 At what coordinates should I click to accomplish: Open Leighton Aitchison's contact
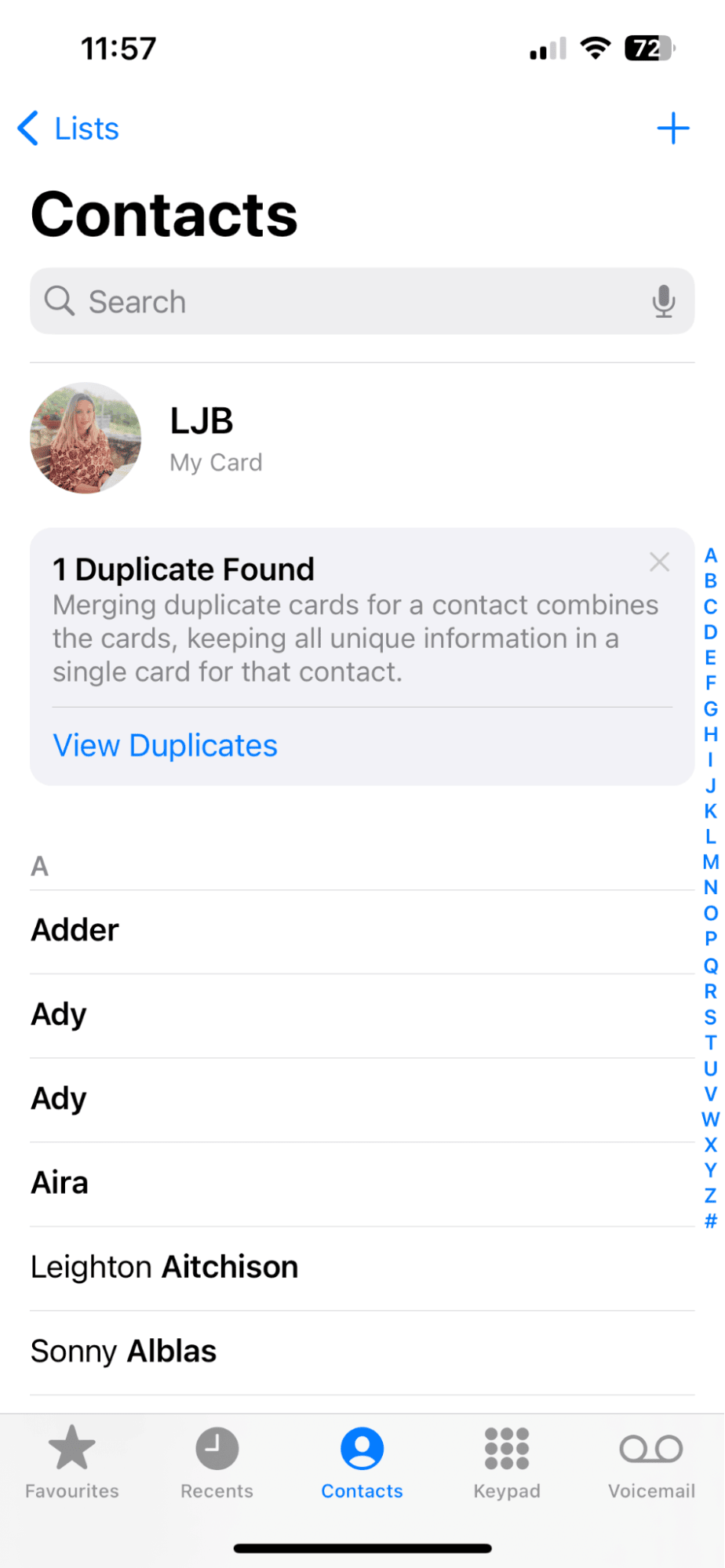[165, 1268]
